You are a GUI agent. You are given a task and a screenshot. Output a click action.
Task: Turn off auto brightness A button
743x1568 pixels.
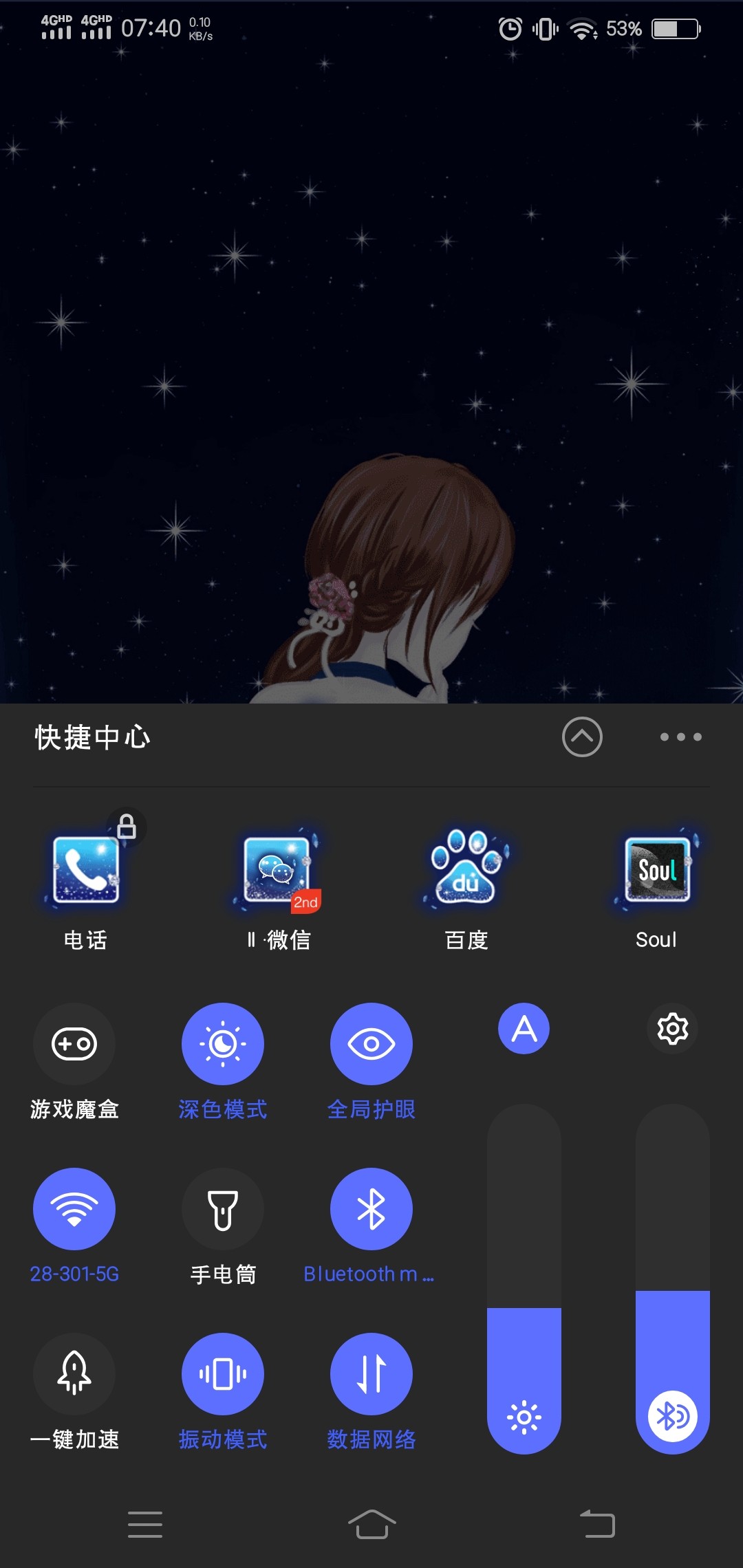pos(524,1028)
